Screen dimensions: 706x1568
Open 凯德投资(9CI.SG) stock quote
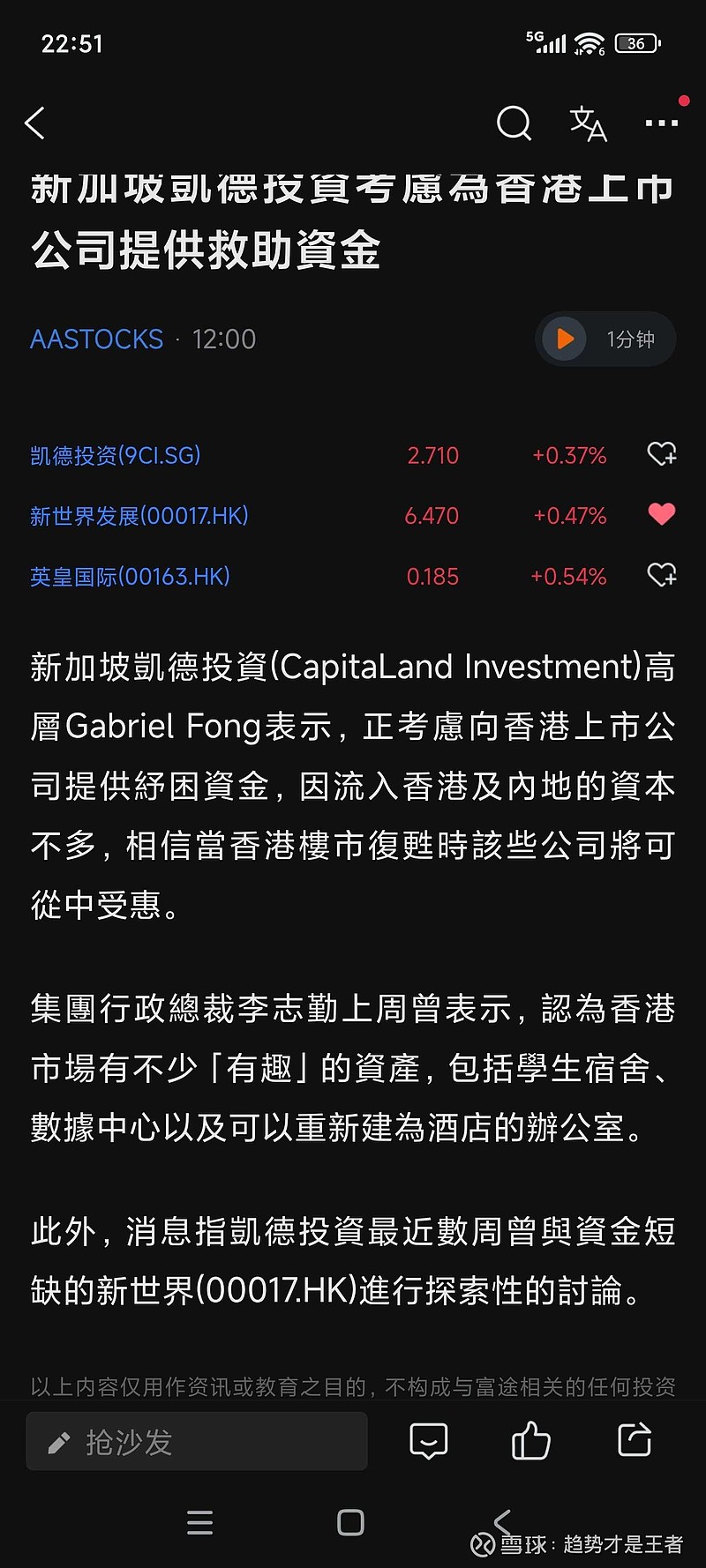[x=116, y=455]
